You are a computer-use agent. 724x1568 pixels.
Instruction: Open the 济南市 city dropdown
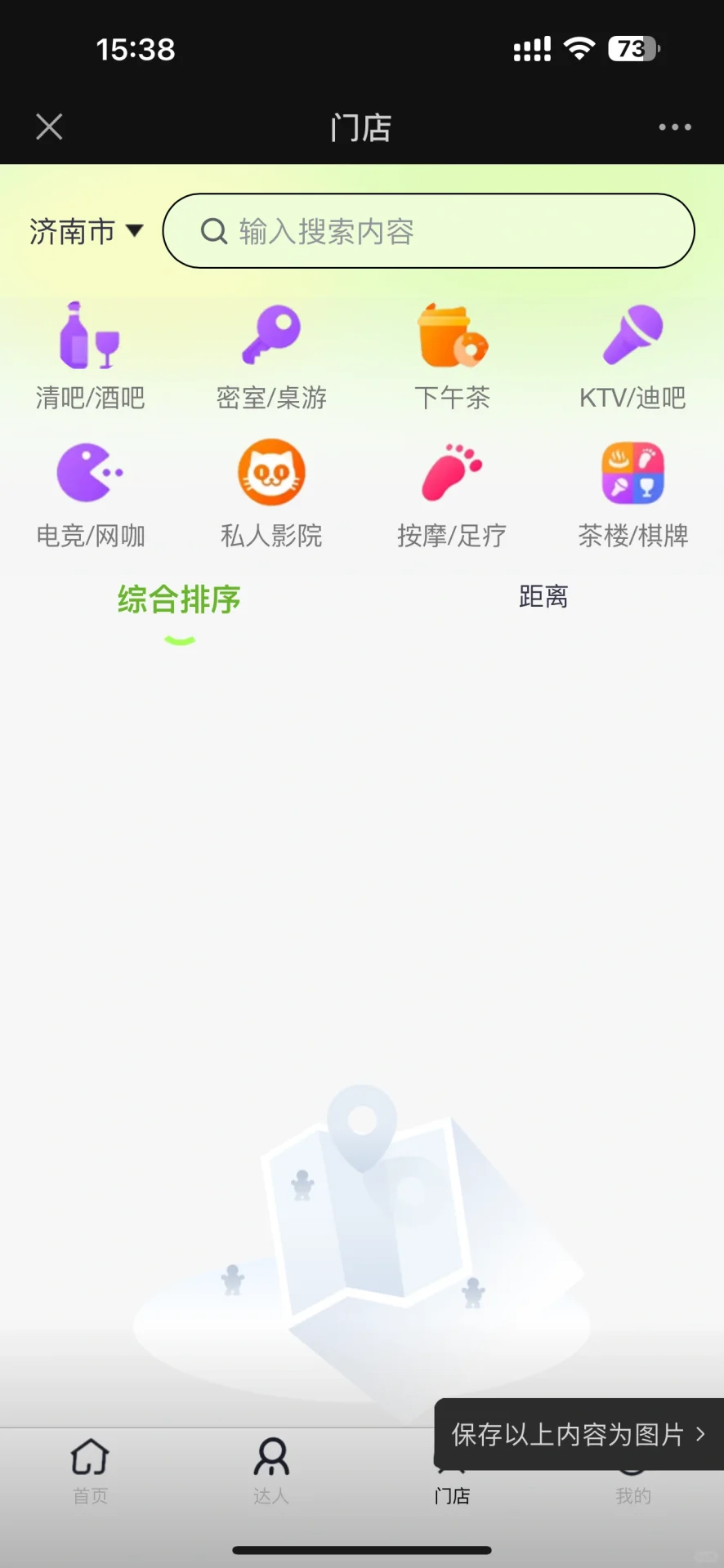86,232
